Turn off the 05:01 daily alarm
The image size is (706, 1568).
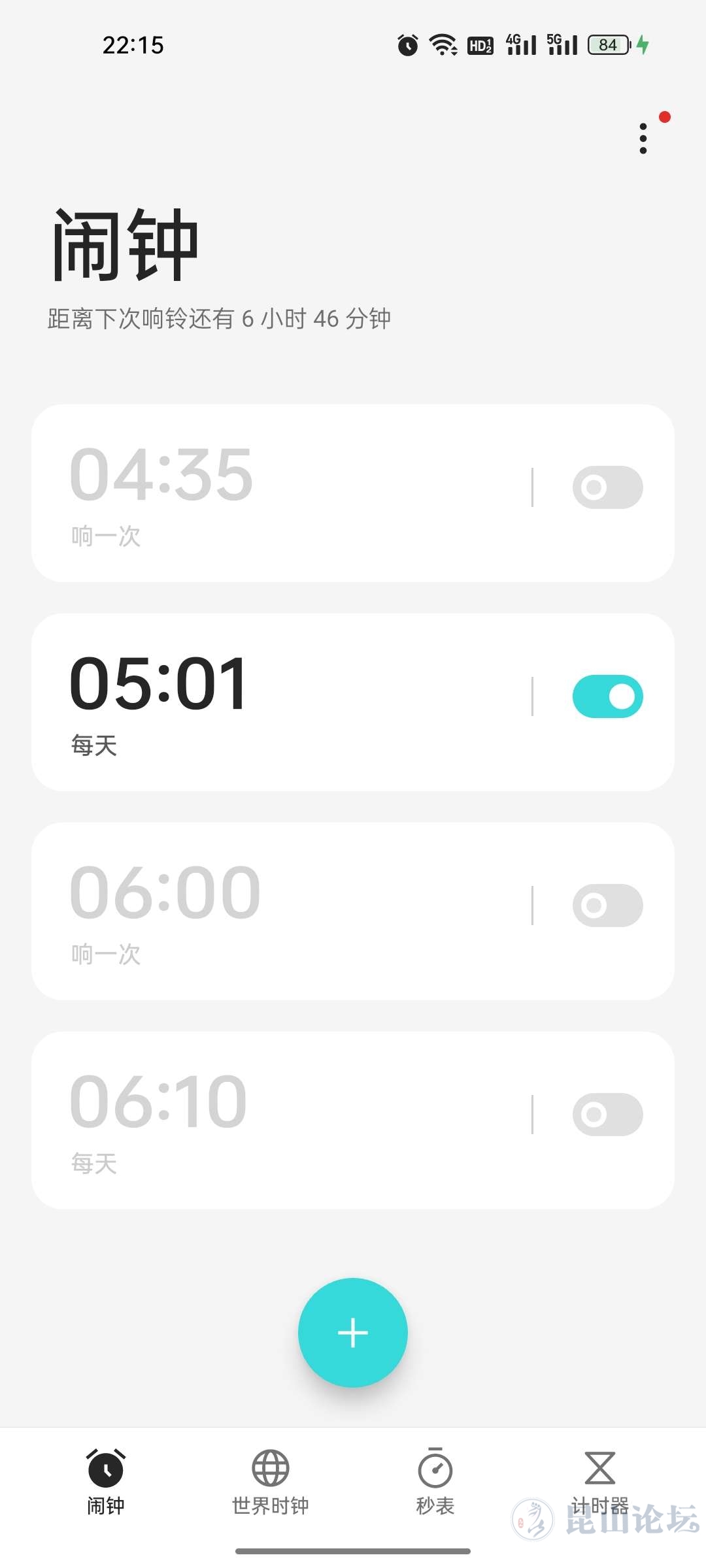point(607,696)
